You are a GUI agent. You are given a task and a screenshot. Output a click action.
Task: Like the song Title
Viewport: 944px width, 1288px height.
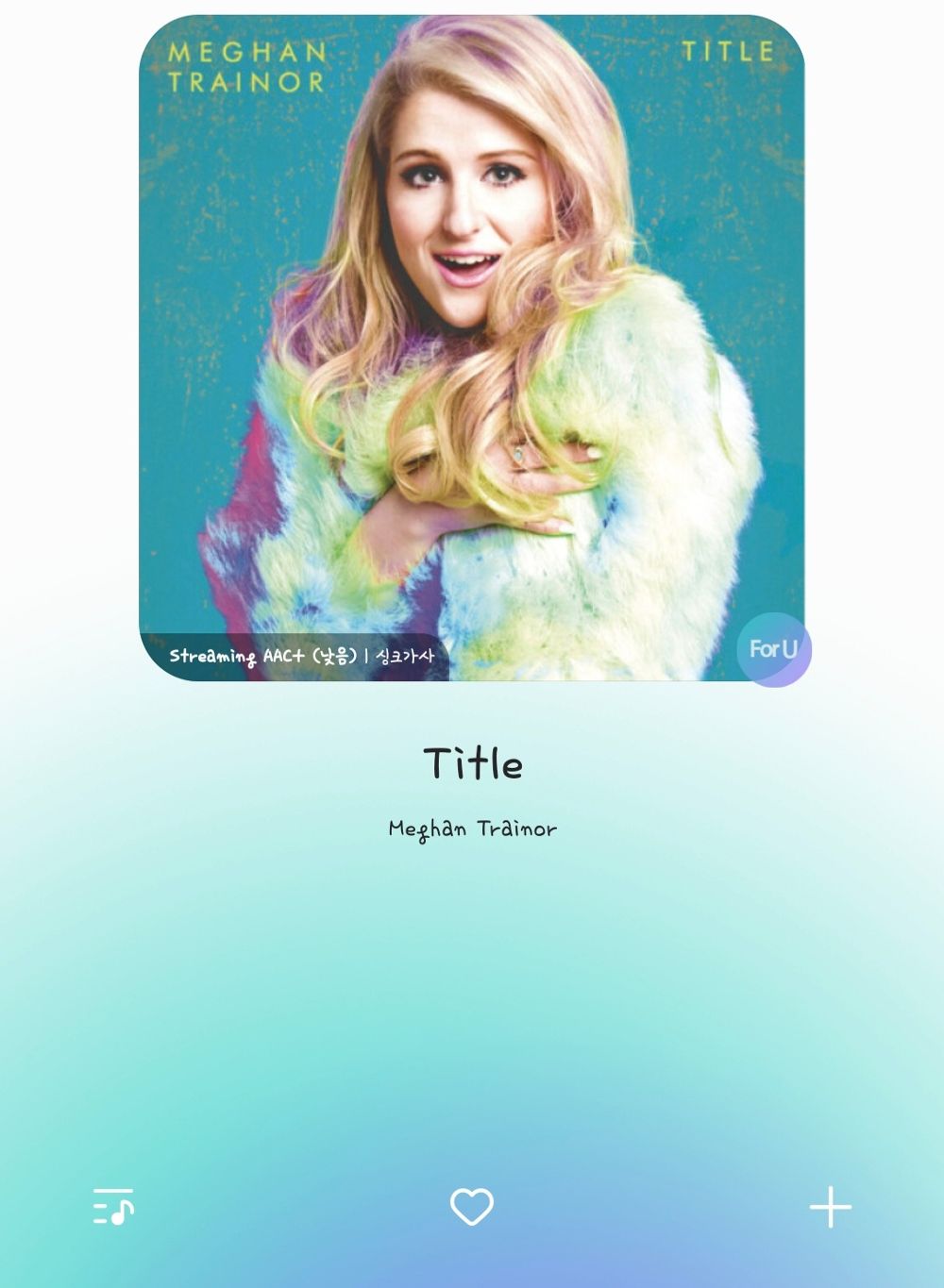tap(472, 1206)
